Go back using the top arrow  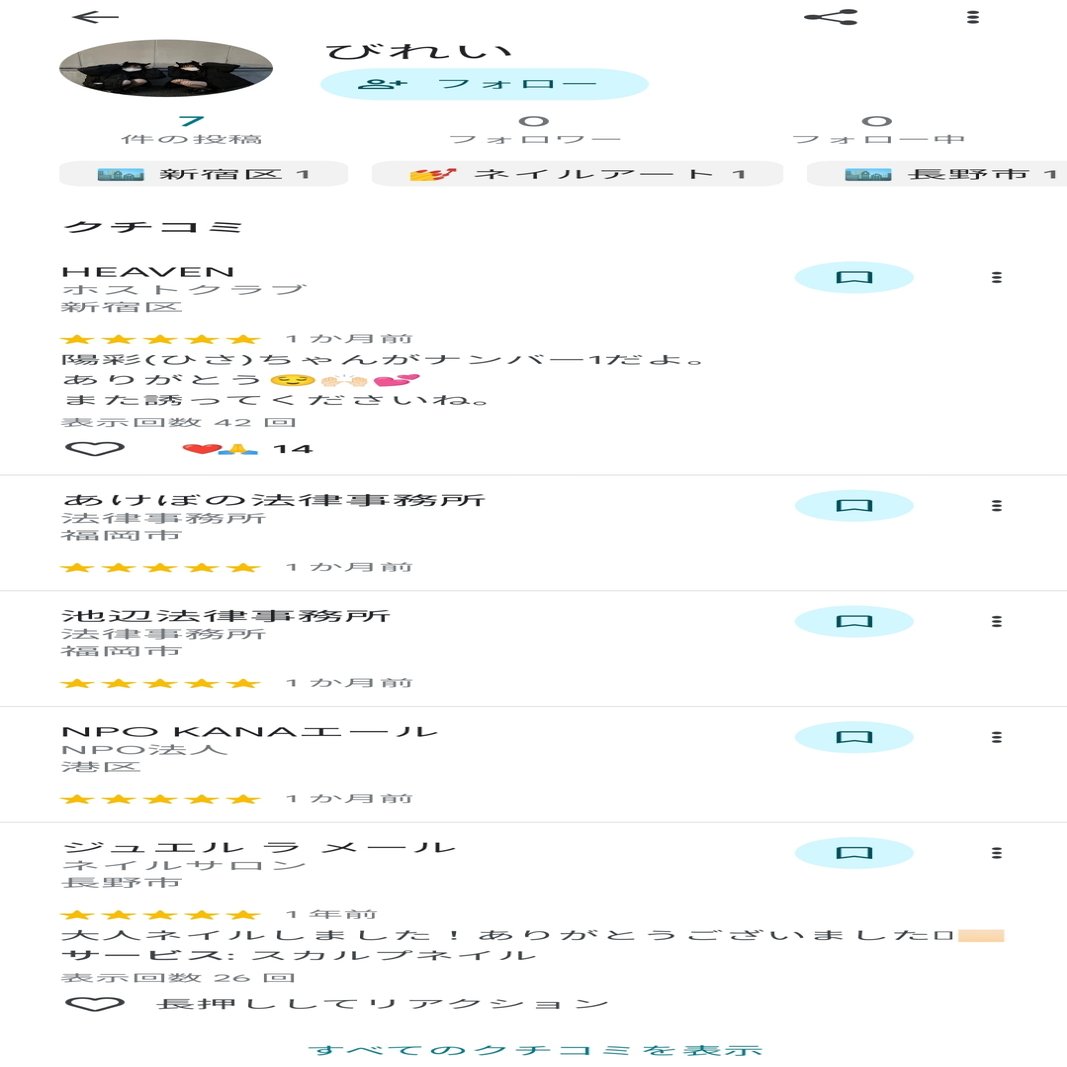tap(96, 17)
